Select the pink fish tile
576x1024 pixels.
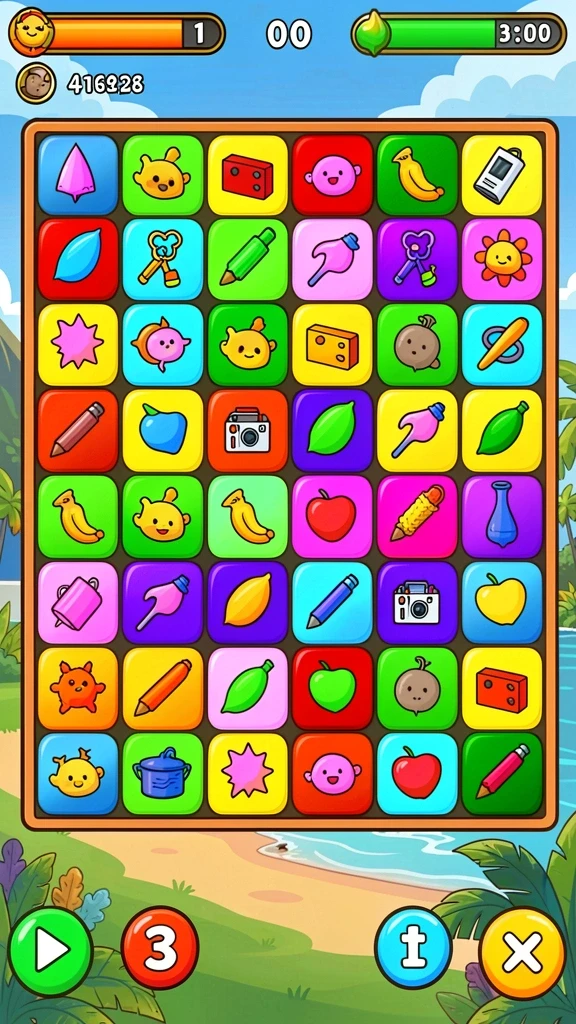163,344
